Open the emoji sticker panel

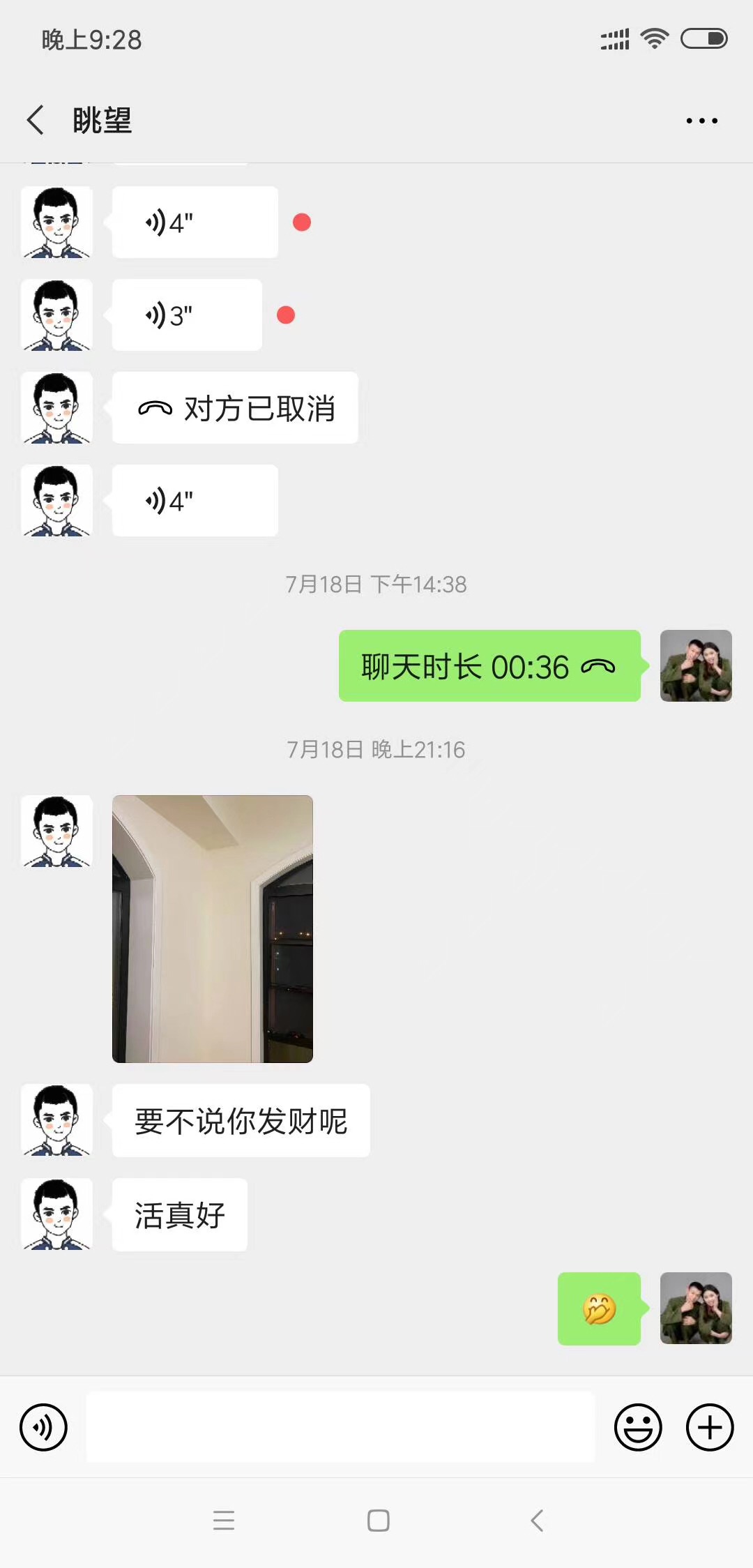pos(638,1427)
